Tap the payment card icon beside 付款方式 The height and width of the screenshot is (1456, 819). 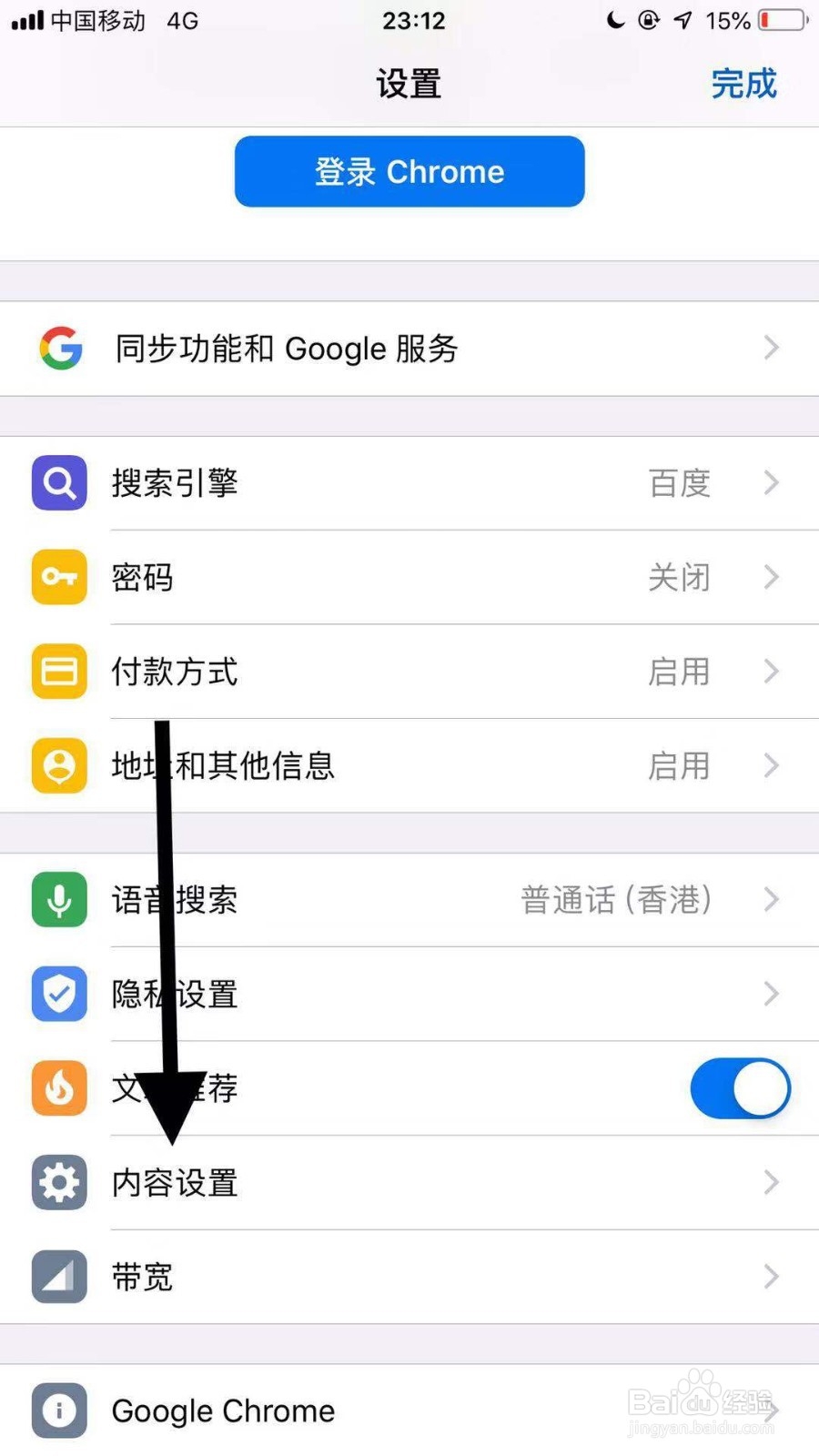[58, 672]
